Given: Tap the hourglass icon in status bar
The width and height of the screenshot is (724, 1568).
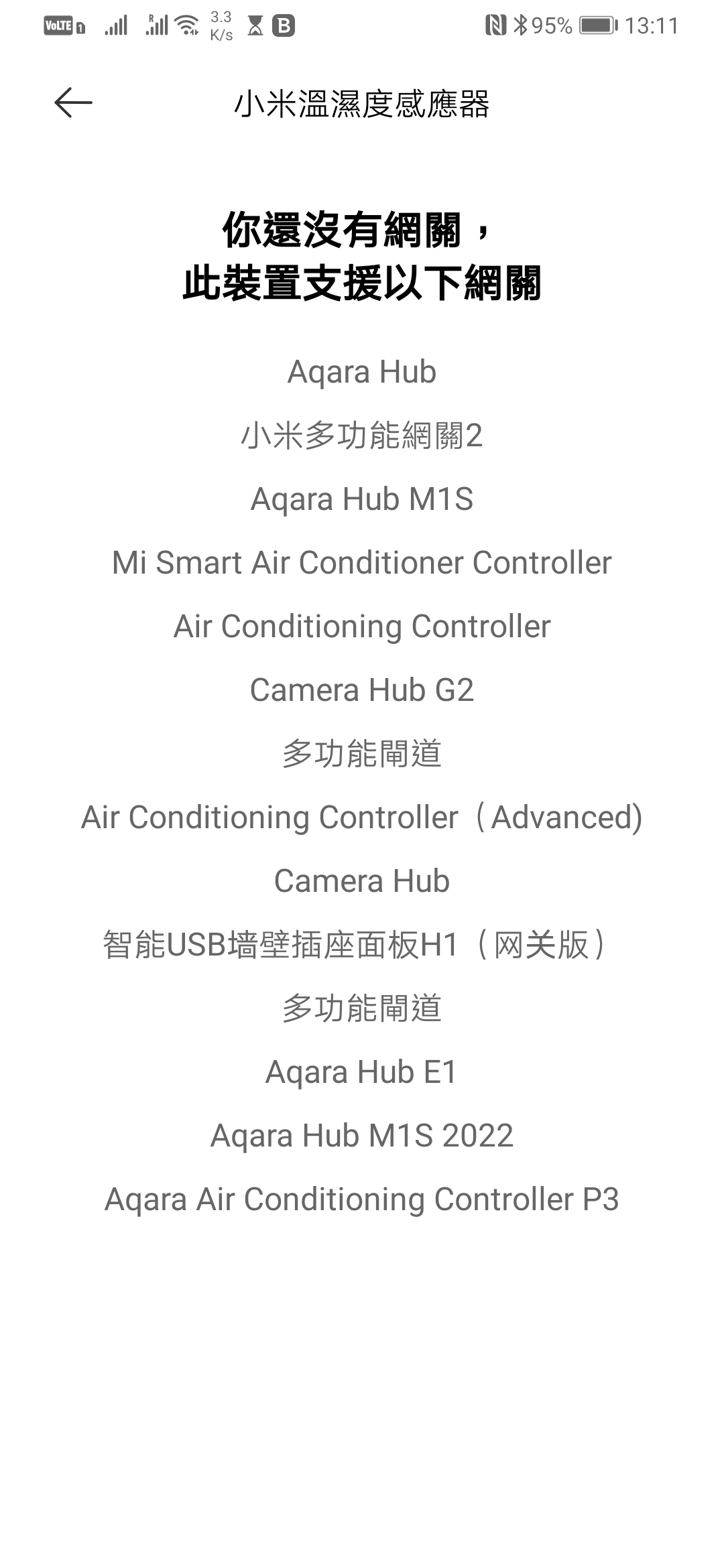Looking at the screenshot, I should (257, 24).
